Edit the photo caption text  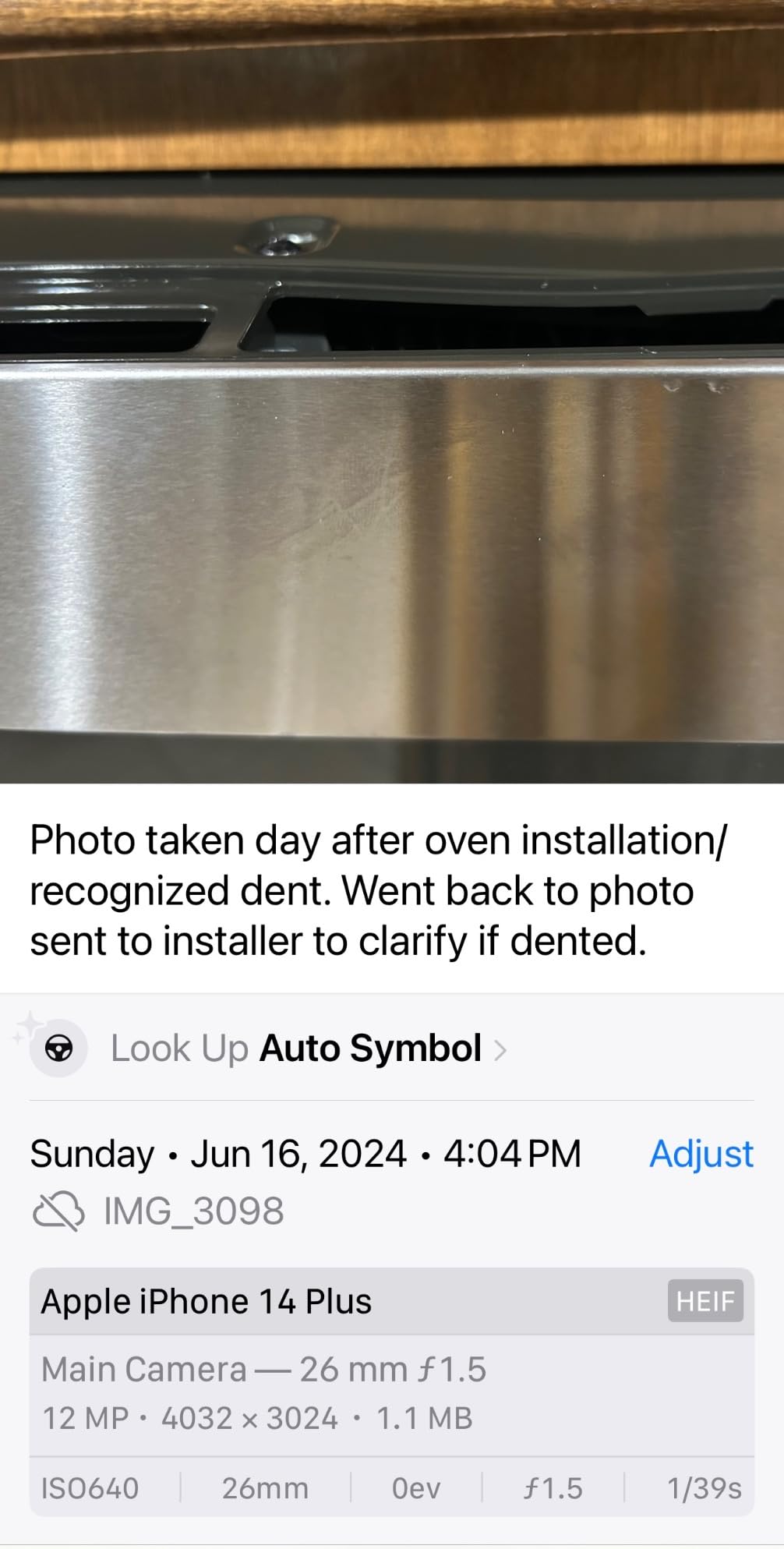point(377,890)
